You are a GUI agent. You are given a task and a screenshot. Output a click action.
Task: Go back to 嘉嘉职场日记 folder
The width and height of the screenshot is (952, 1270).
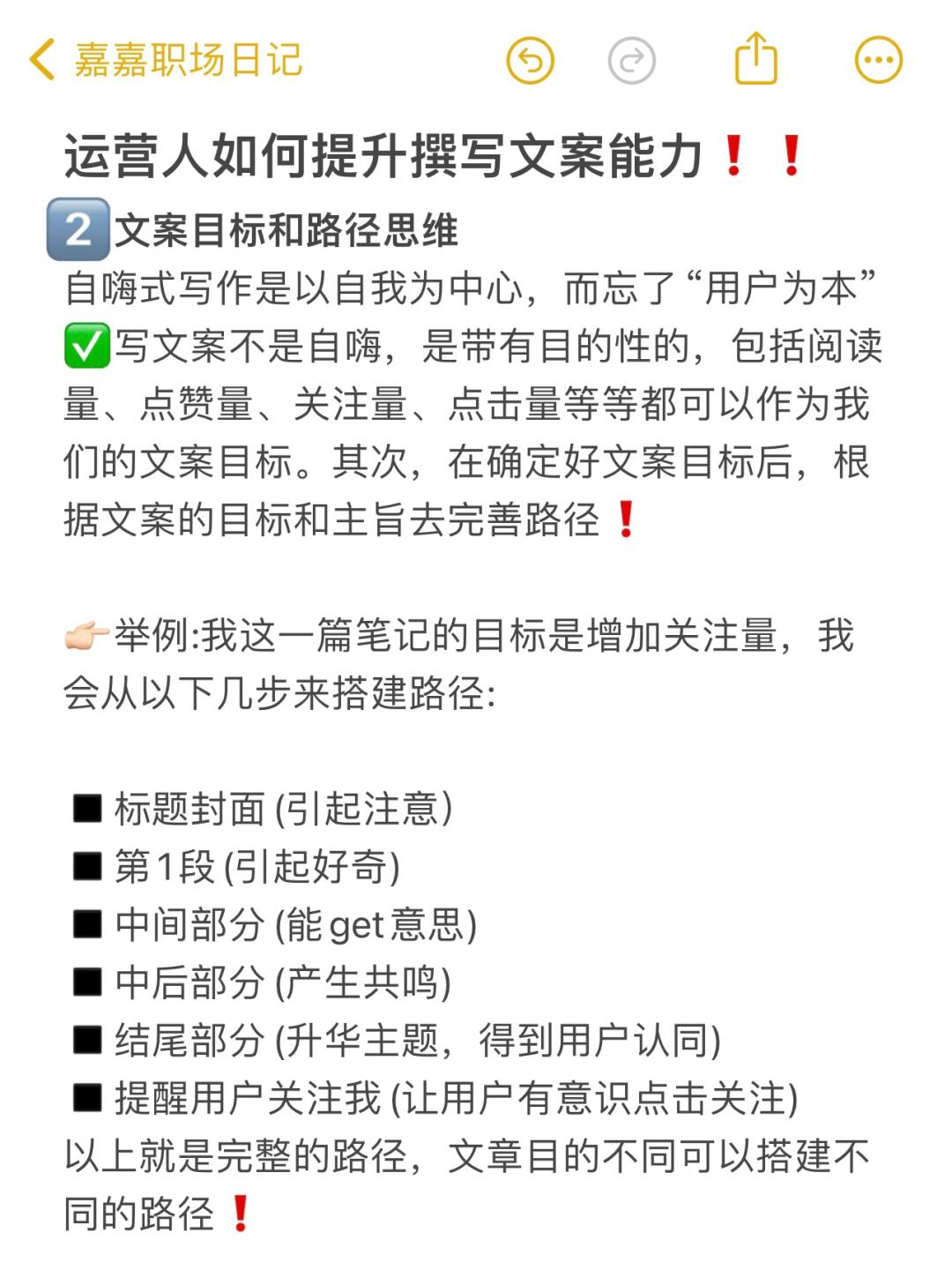point(166,60)
